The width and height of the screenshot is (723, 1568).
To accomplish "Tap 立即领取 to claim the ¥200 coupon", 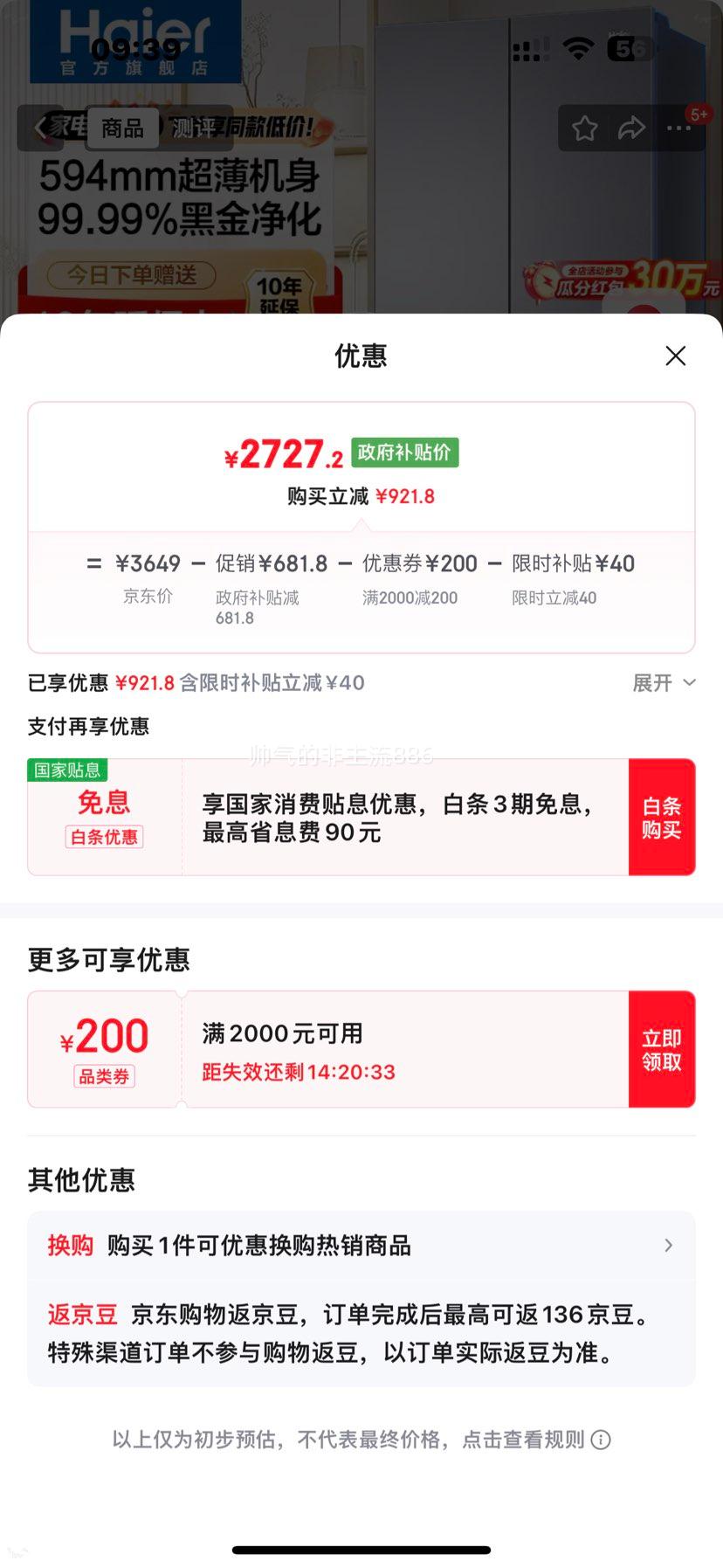I will point(663,1049).
